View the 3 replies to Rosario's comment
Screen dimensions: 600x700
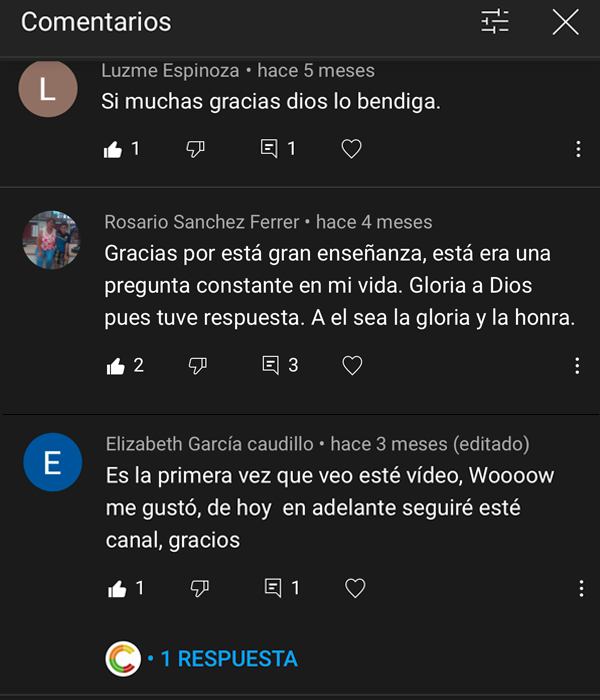point(271,366)
